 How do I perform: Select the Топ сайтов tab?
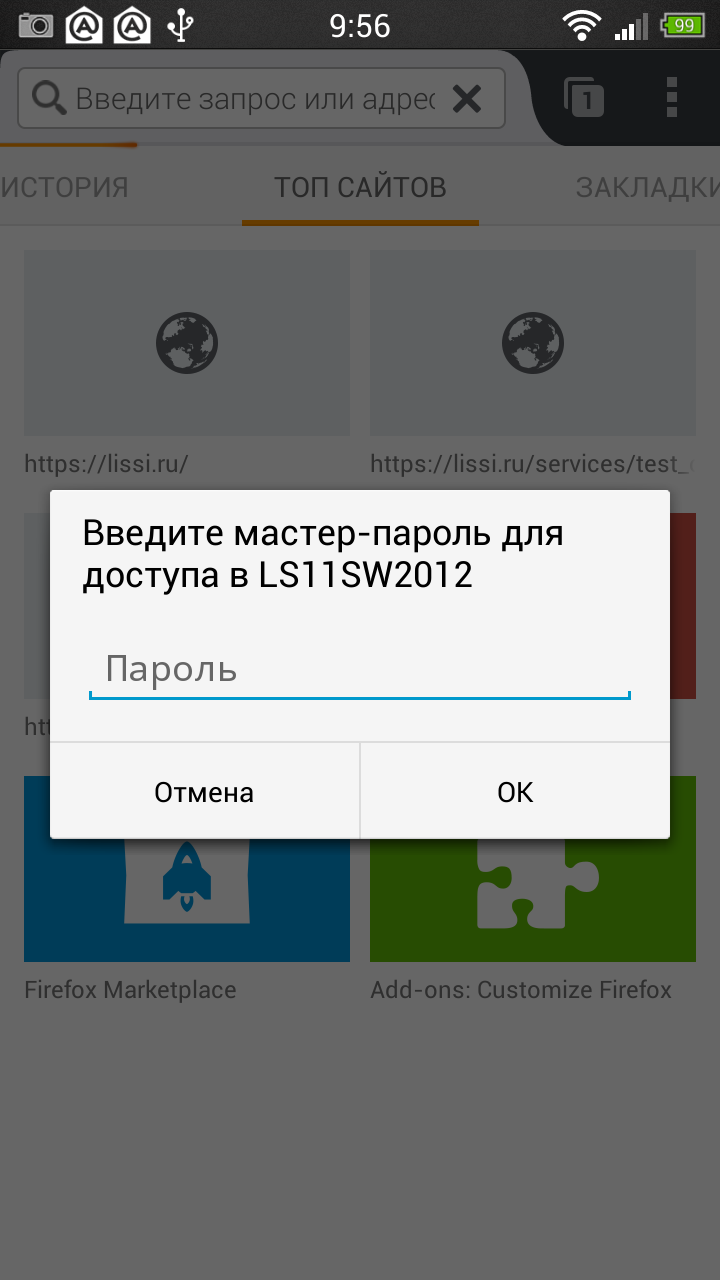pyautogui.click(x=360, y=187)
